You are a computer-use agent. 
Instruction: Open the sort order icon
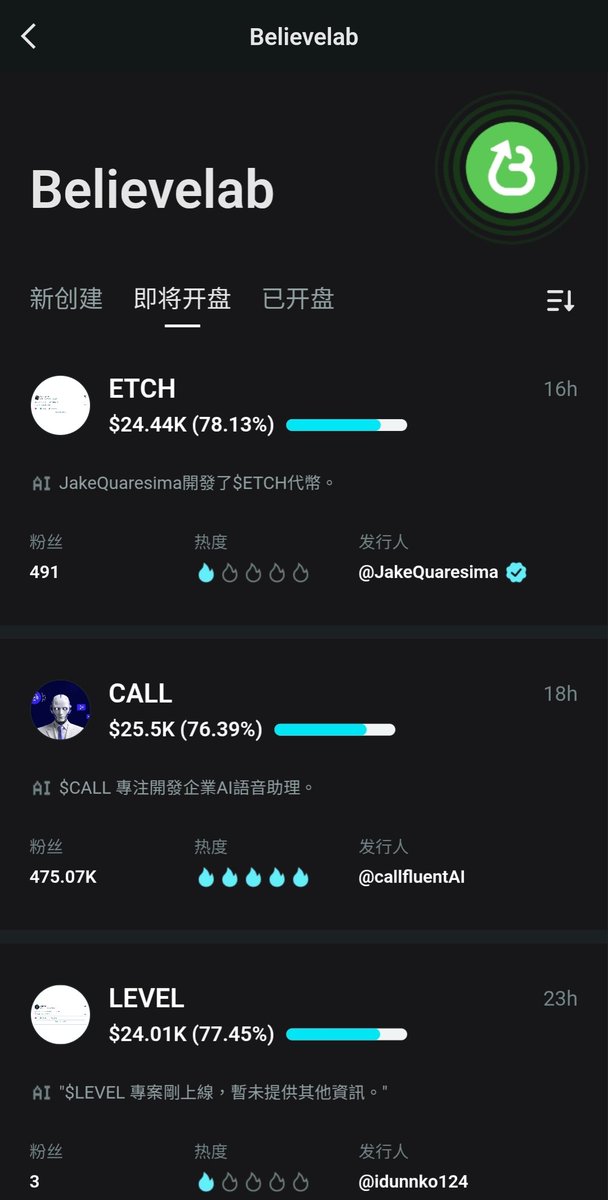pos(561,300)
